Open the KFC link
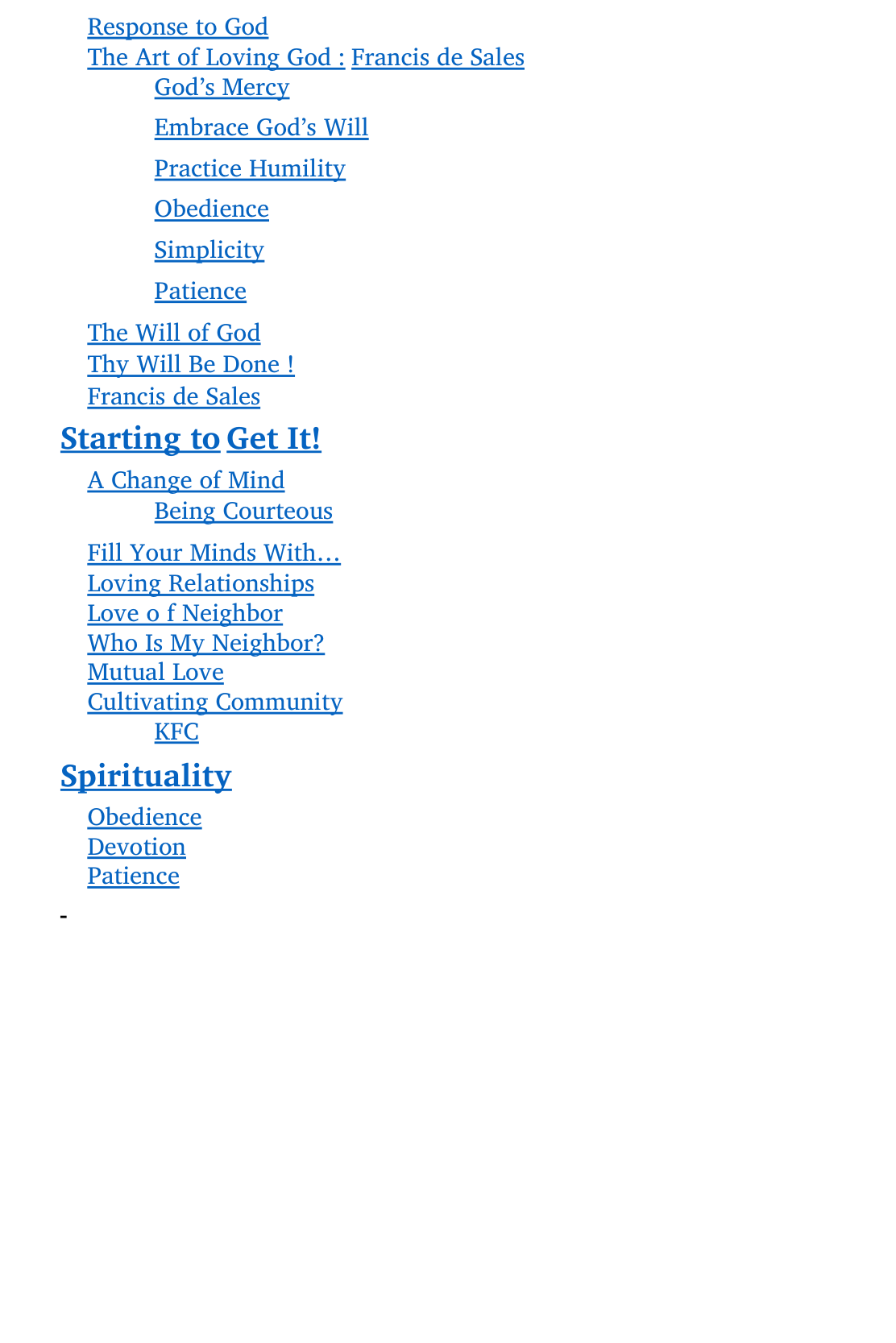 click(176, 732)
